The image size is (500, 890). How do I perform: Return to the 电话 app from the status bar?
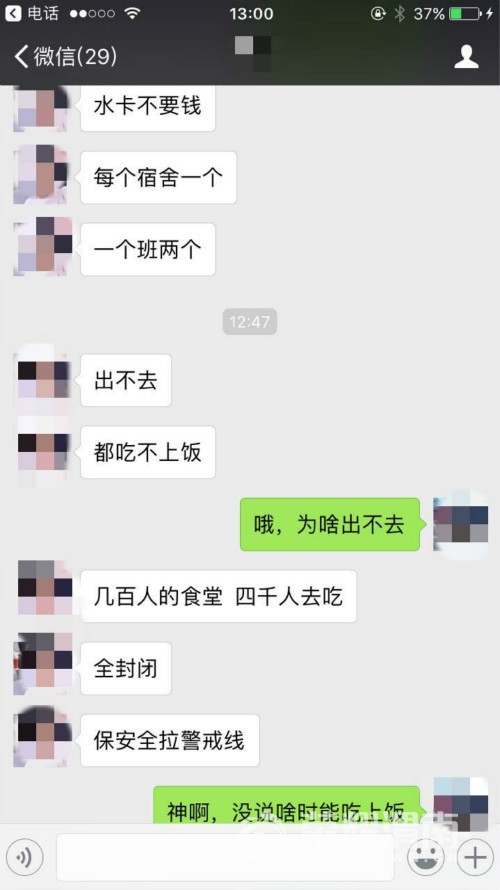pyautogui.click(x=32, y=13)
